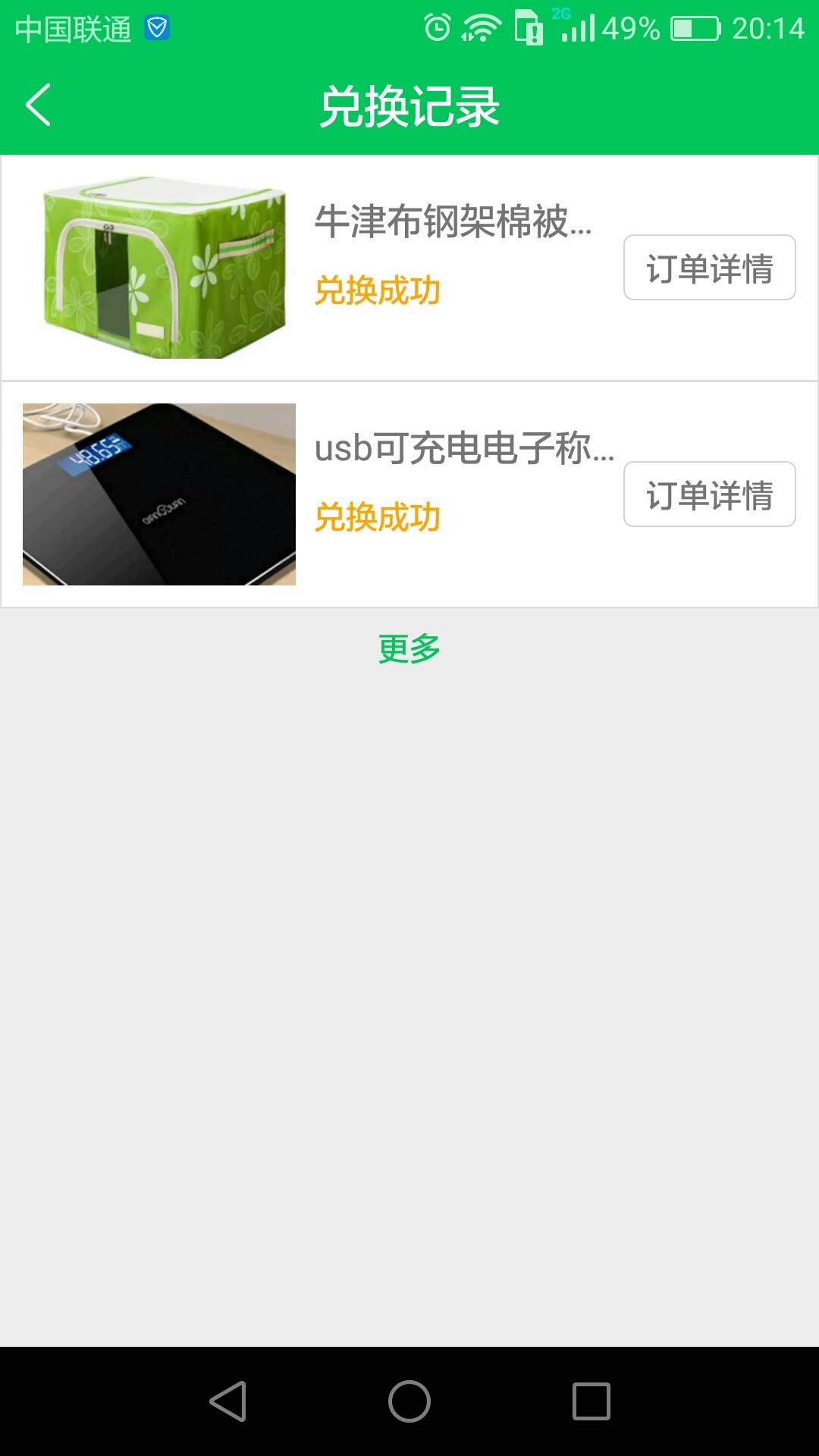Tap 更多 to load more records

click(407, 648)
